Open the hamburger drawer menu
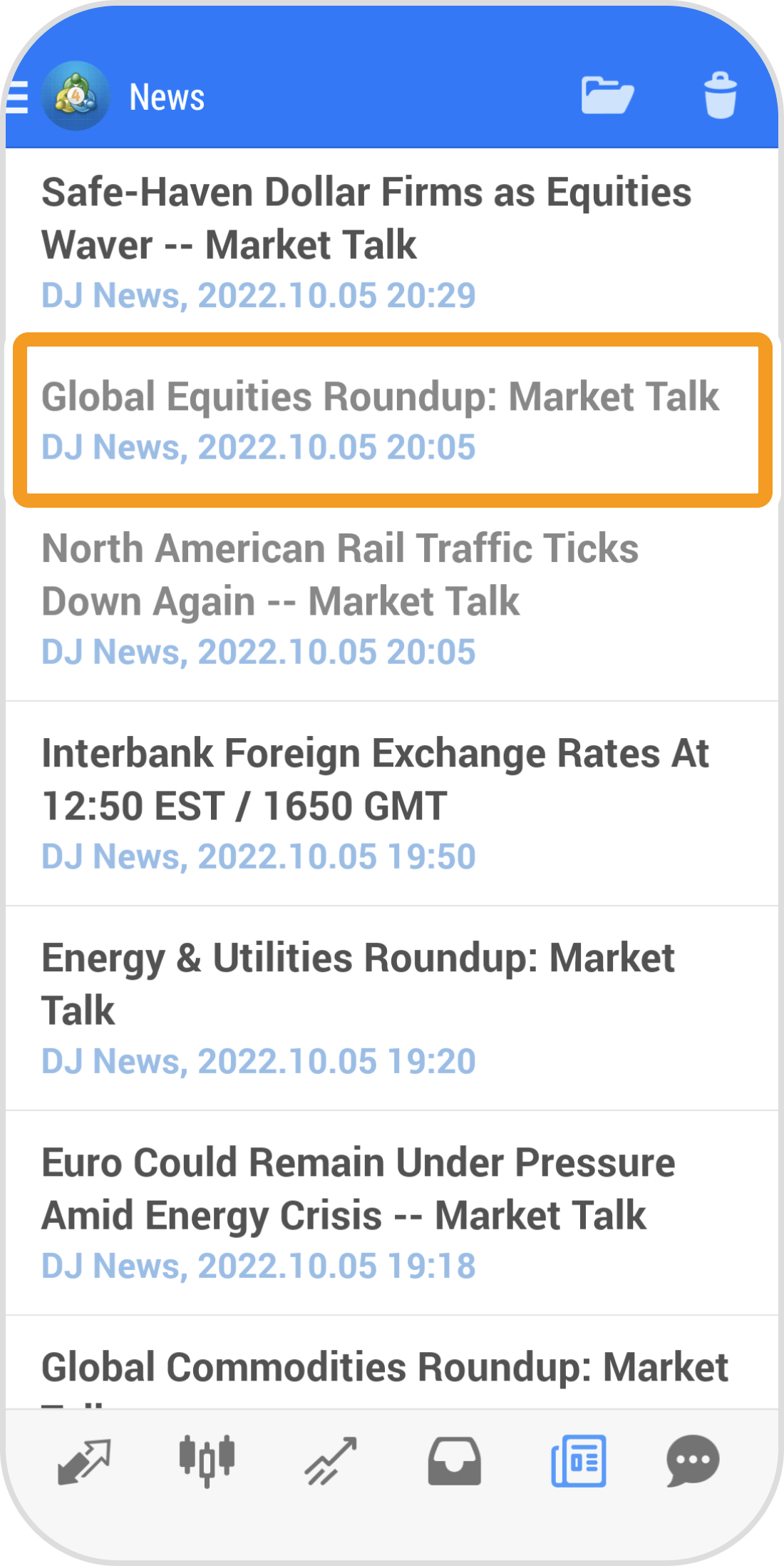Image resolution: width=784 pixels, height=1566 pixels. (x=17, y=97)
